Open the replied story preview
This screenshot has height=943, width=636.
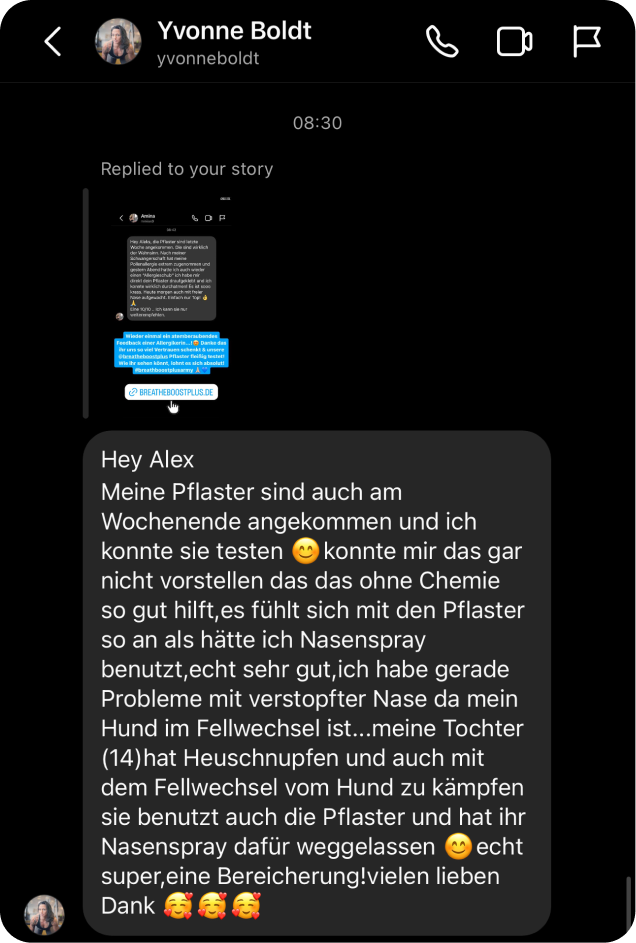click(170, 301)
